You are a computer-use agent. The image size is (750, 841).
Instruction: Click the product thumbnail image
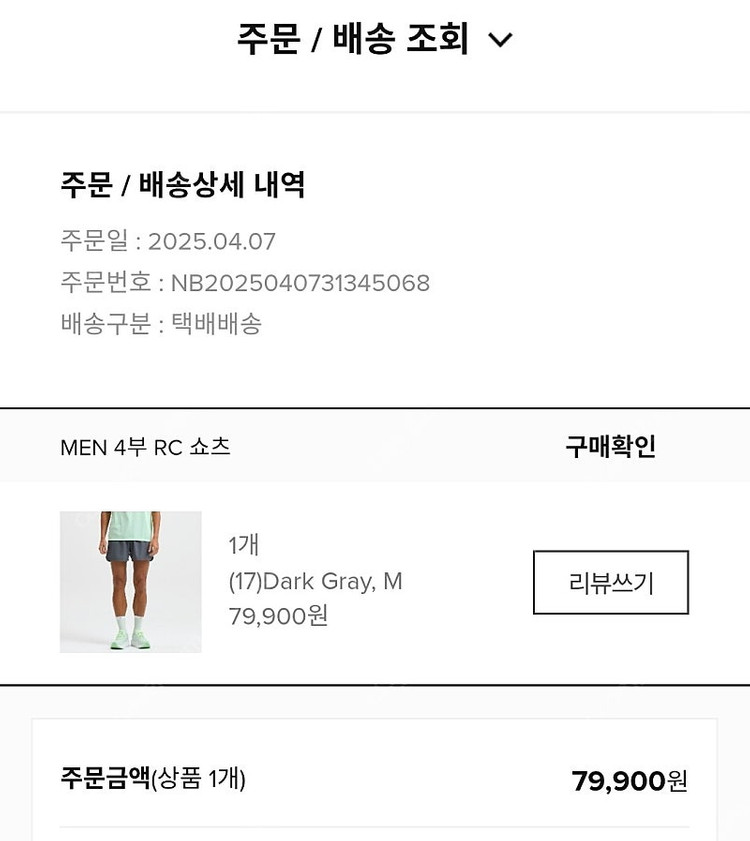click(x=130, y=583)
